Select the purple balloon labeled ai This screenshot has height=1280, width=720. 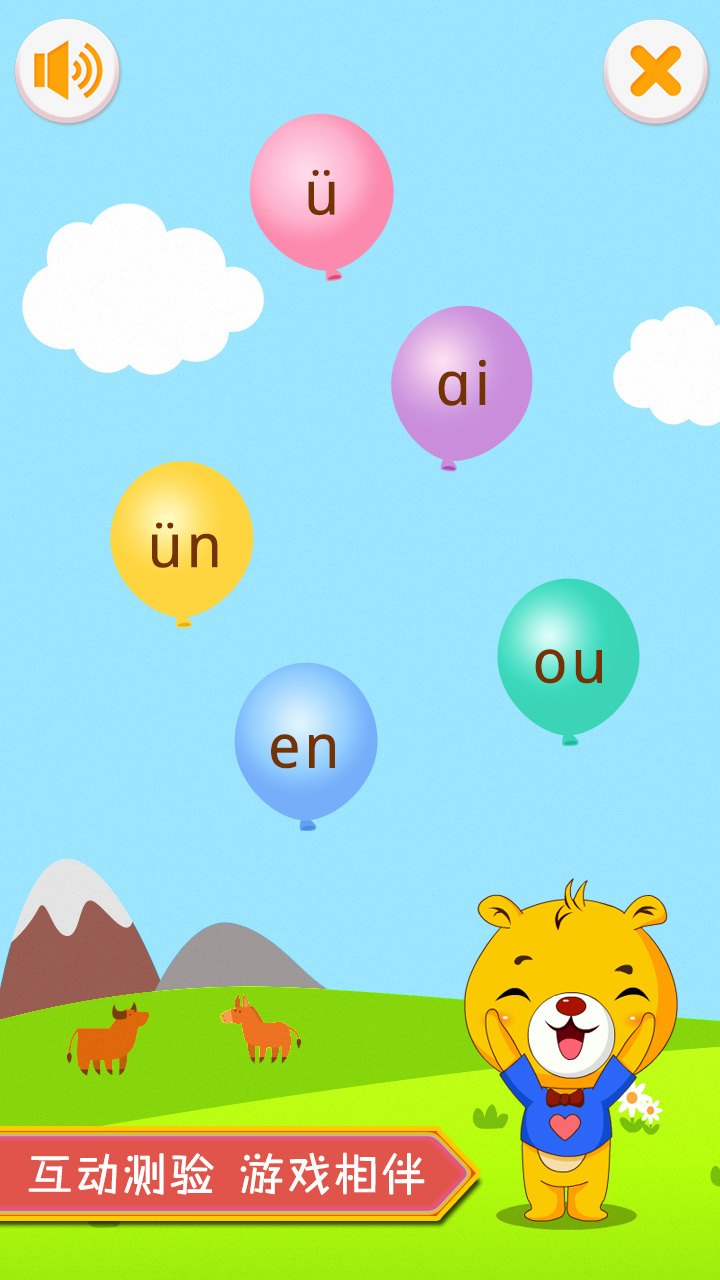[x=461, y=382]
